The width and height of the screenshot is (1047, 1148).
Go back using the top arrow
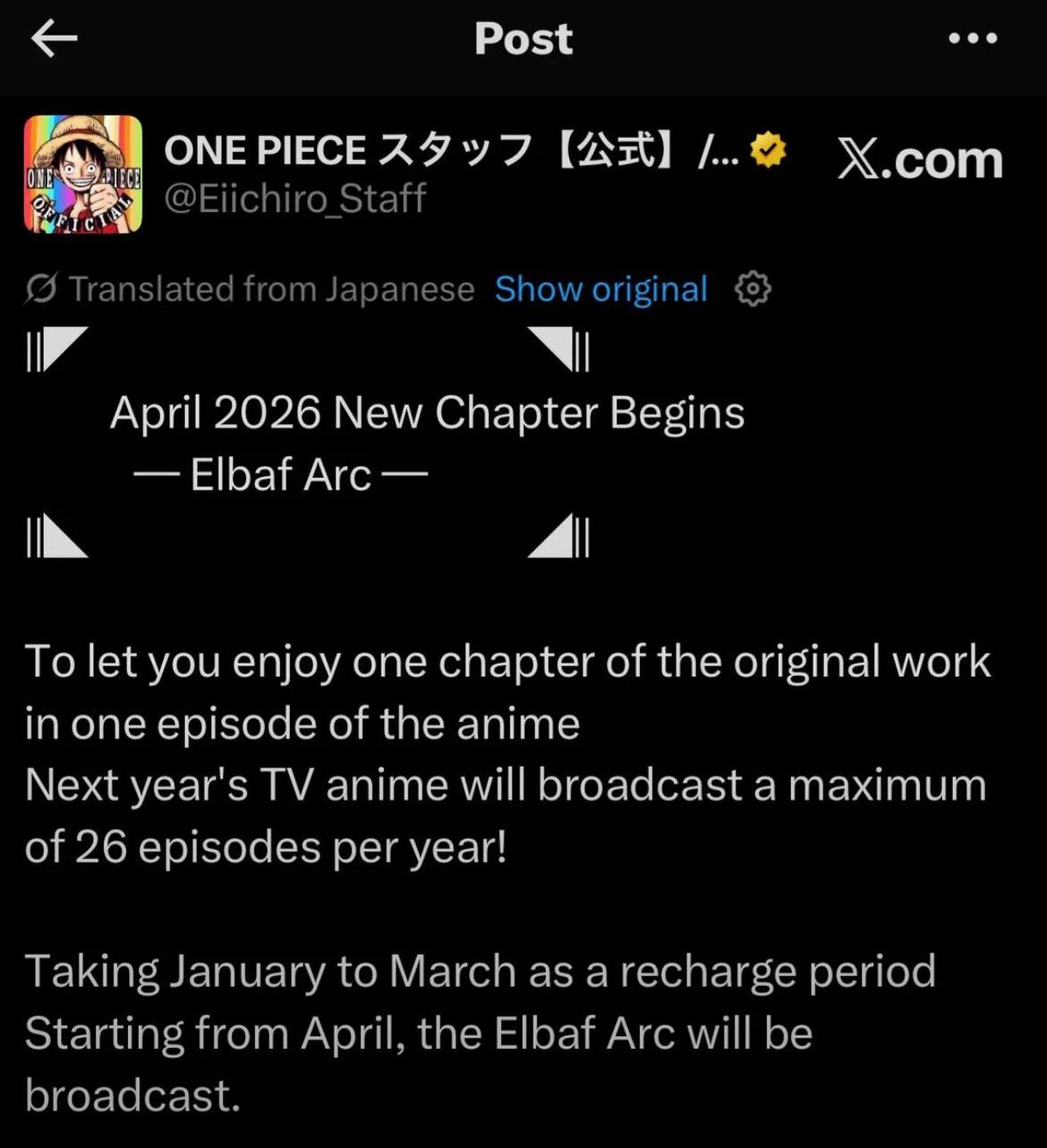click(54, 38)
